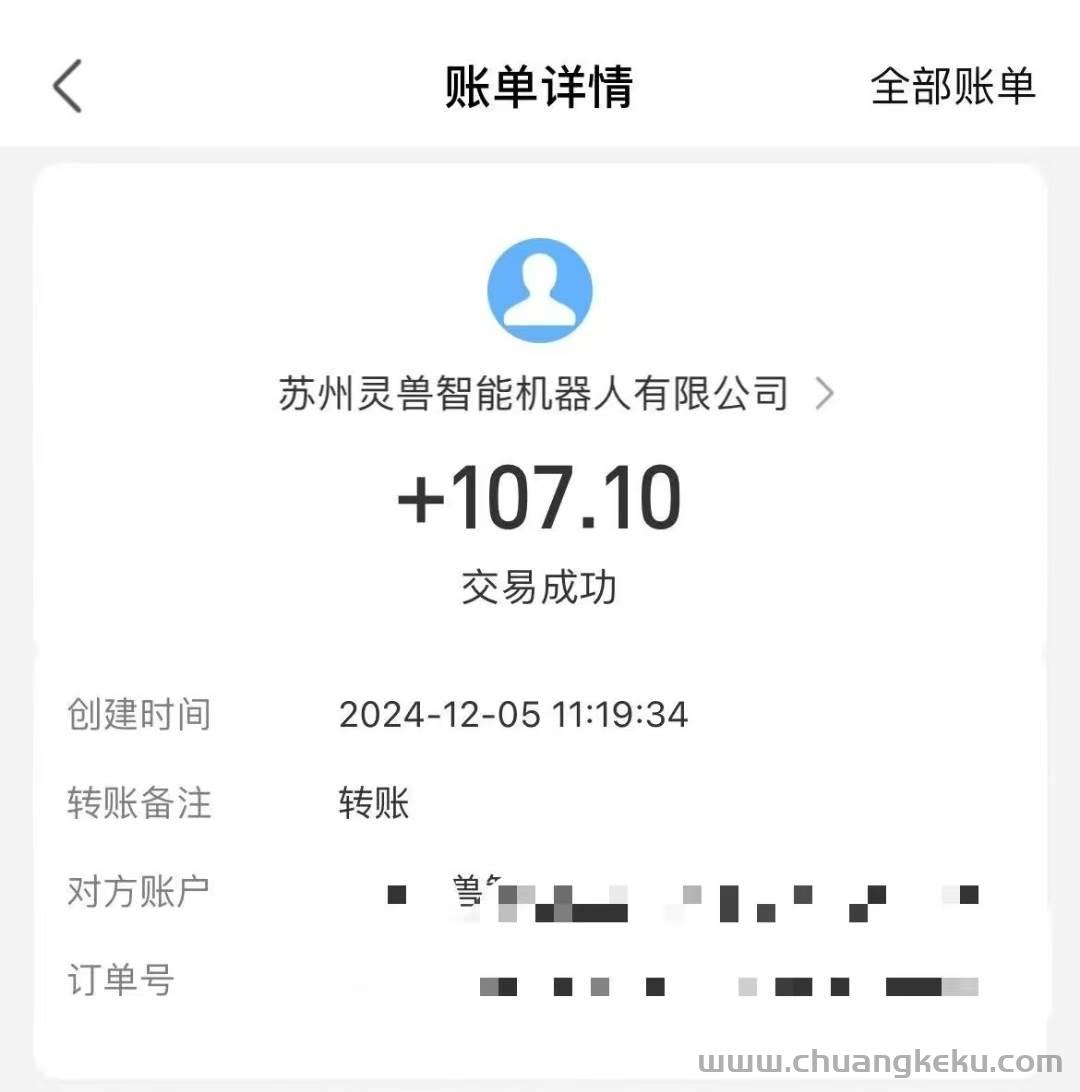Open 全部账单 in the top bar

pos(952,86)
